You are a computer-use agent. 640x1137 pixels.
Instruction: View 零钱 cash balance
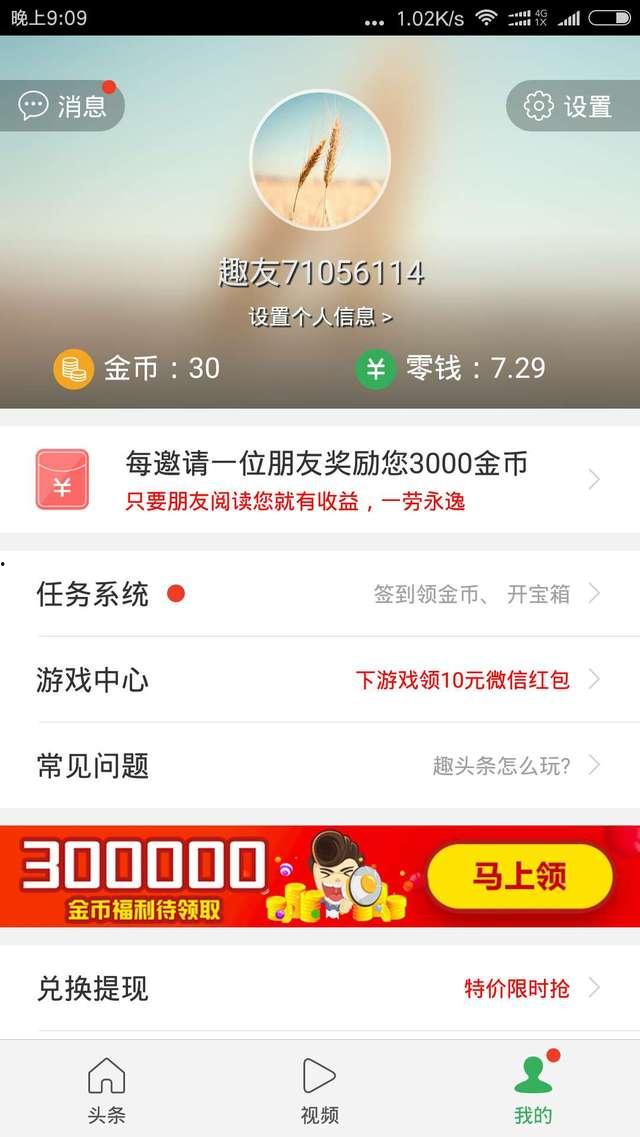click(451, 368)
